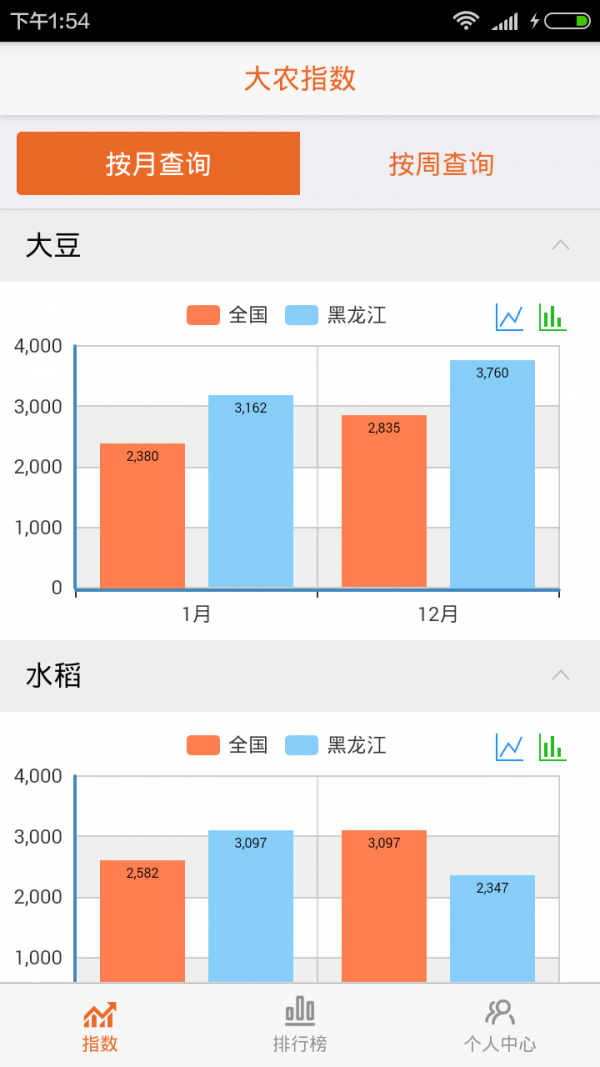Screen dimensions: 600x1067
Task: Toggle 全国 legend in 水稻 chart
Action: (227, 745)
